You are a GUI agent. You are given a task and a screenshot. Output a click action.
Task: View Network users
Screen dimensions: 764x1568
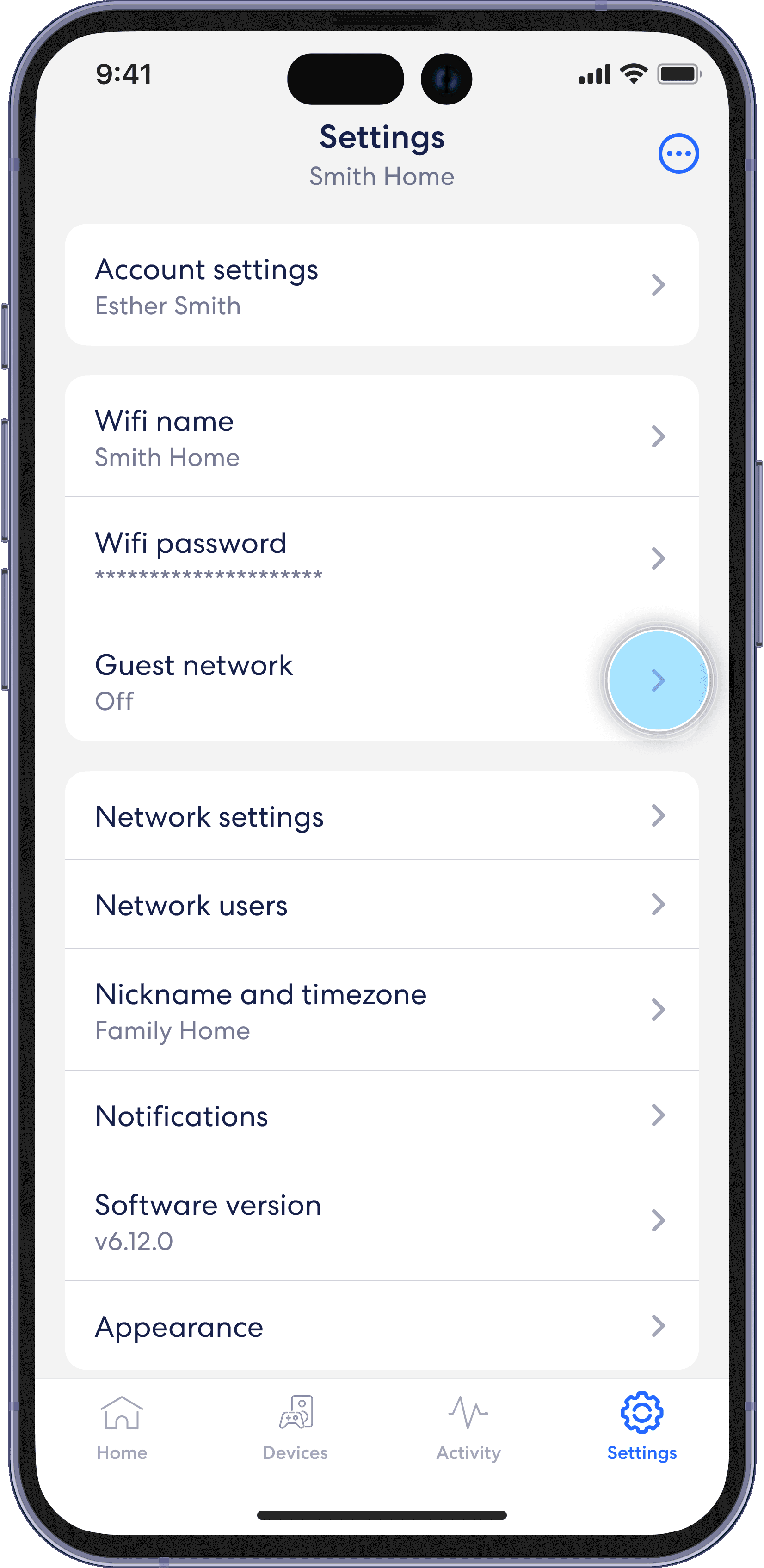[x=382, y=905]
